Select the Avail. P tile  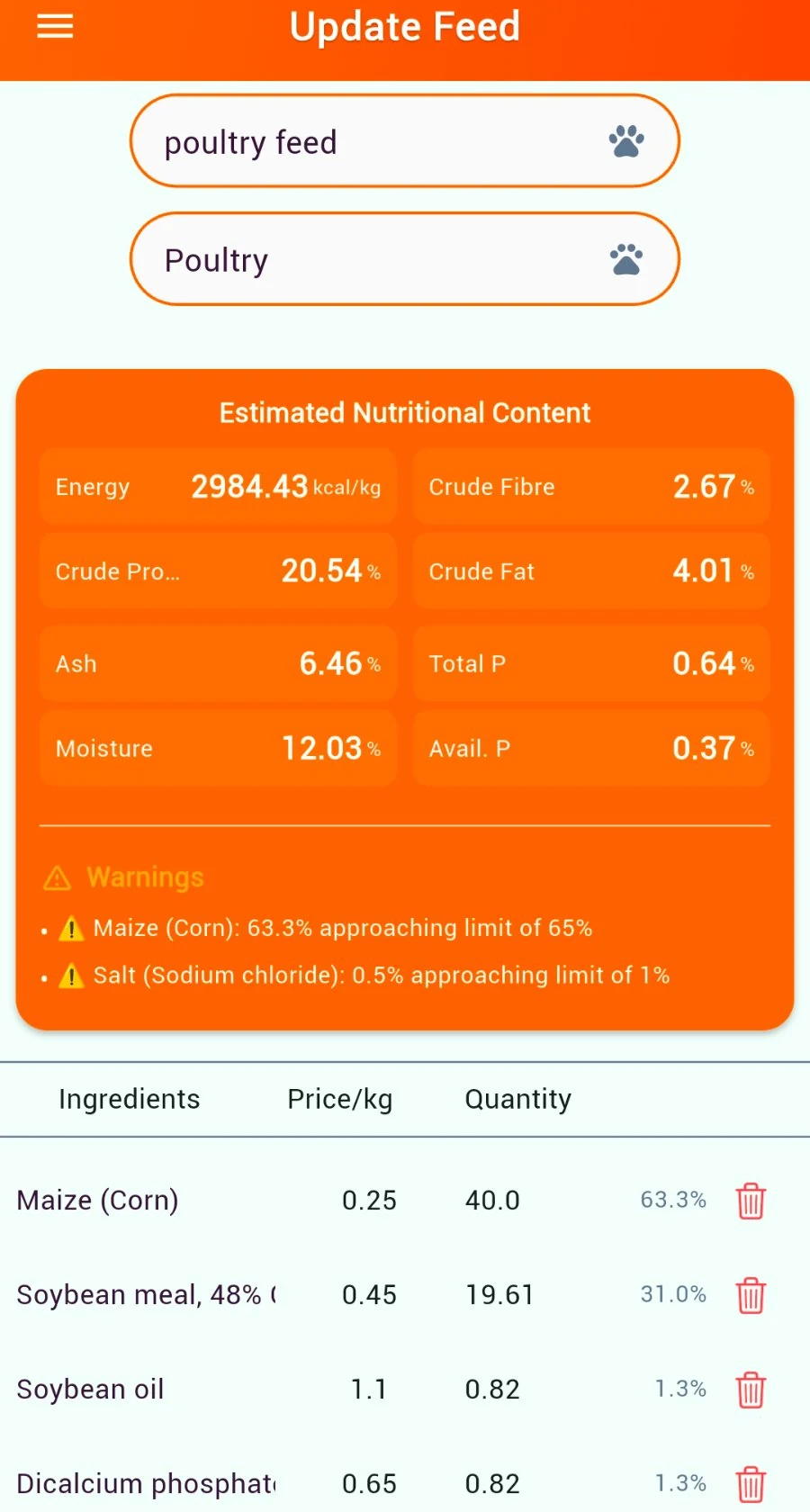tap(591, 748)
